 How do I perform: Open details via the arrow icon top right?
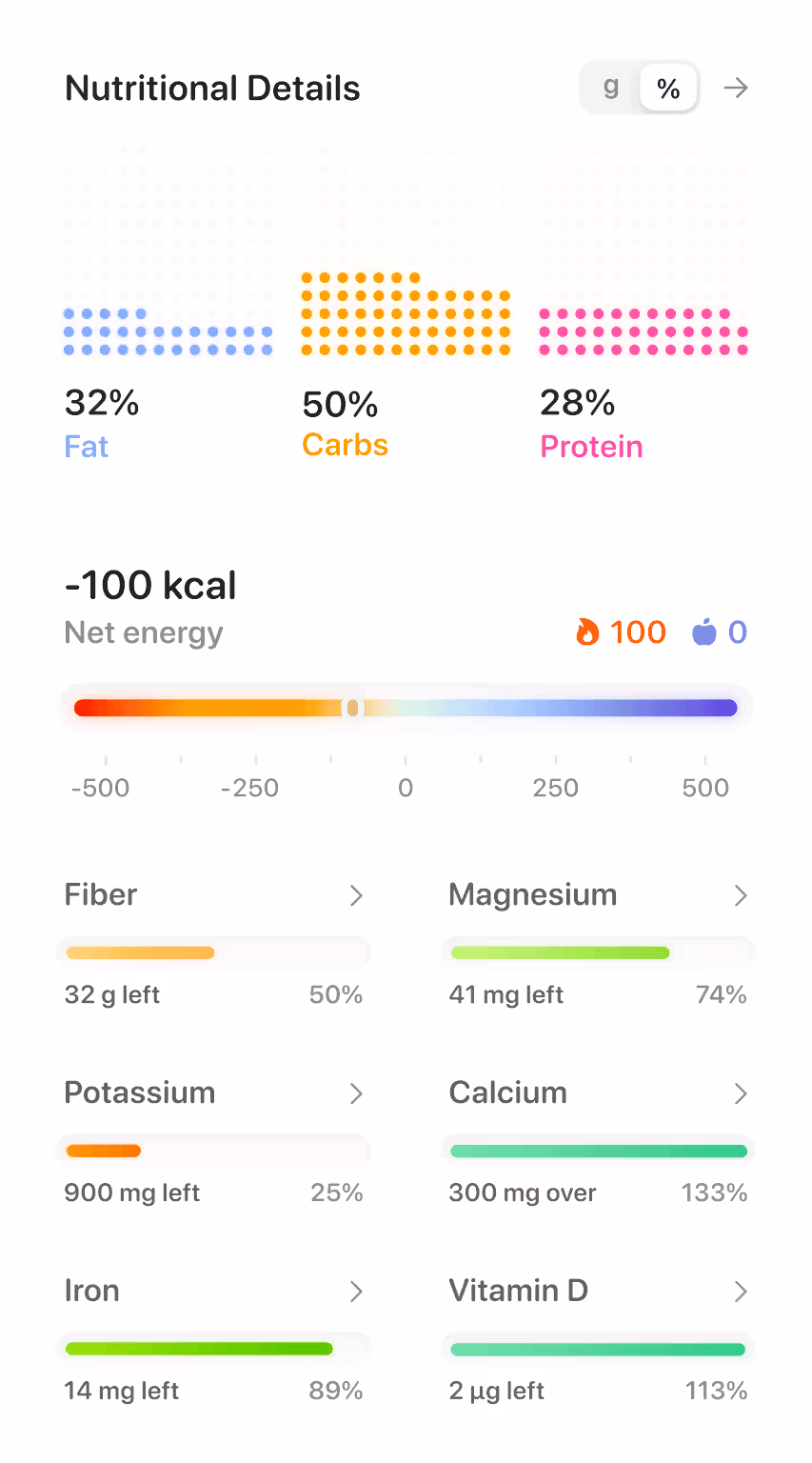[735, 87]
